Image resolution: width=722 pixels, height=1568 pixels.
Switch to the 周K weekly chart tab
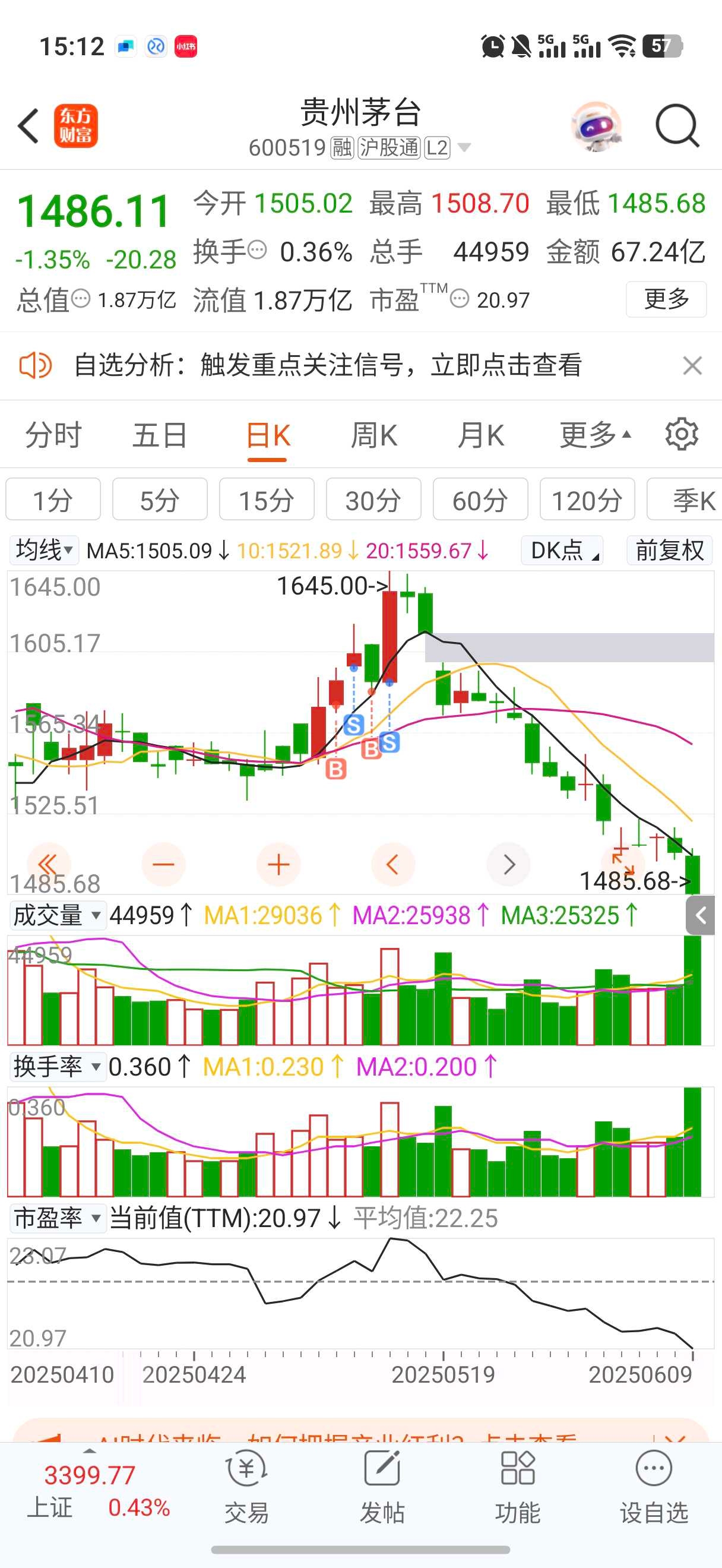click(374, 435)
